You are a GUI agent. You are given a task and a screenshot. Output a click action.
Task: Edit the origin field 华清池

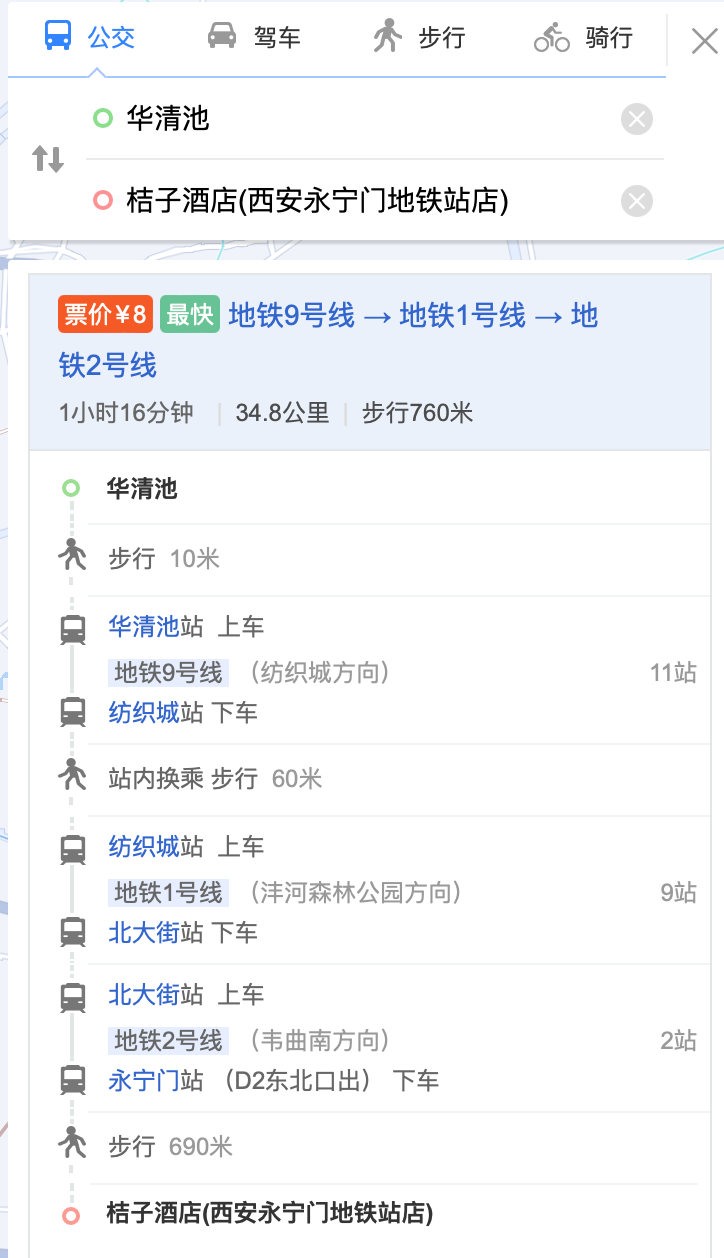350,120
